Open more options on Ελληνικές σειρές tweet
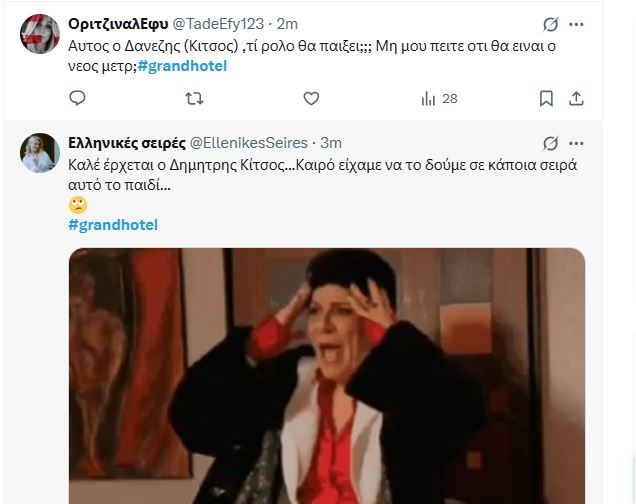 (577, 142)
